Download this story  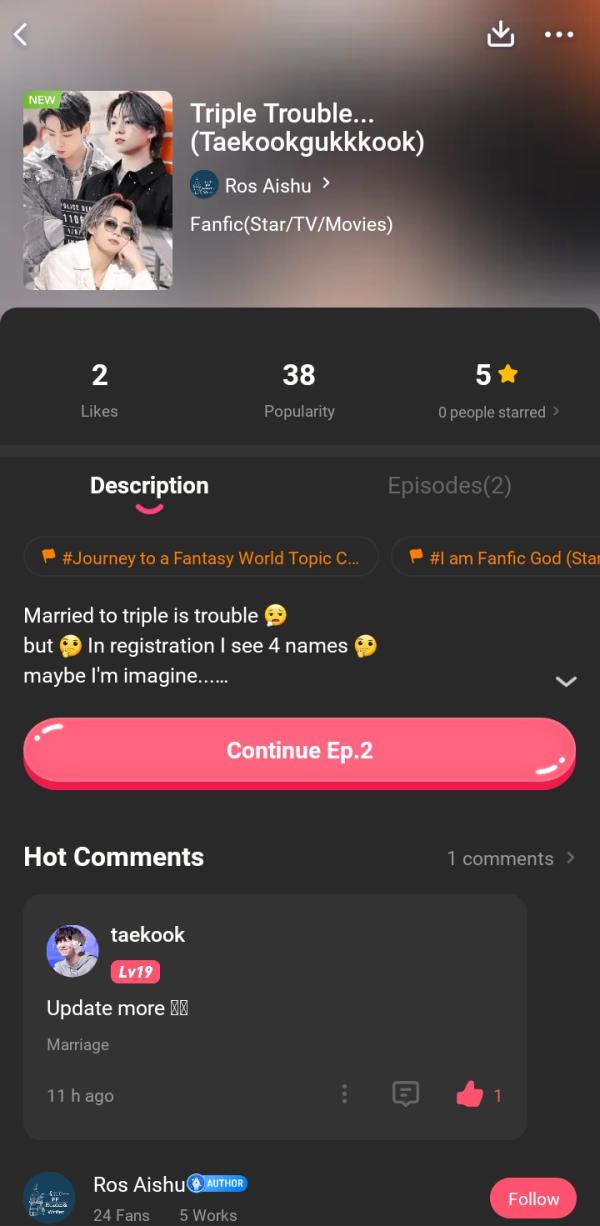pyautogui.click(x=500, y=35)
